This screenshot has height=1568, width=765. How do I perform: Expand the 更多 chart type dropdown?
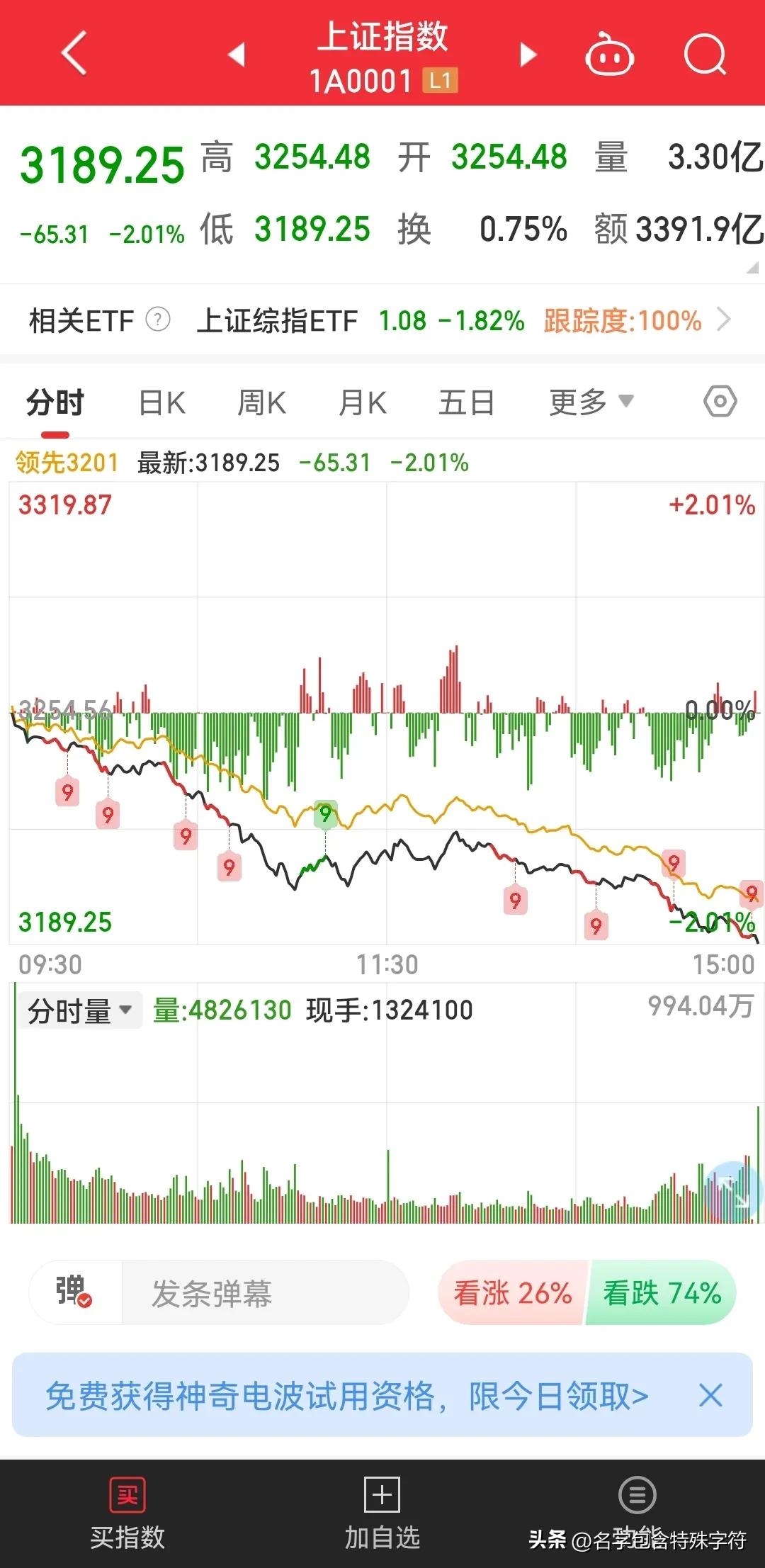tap(589, 400)
